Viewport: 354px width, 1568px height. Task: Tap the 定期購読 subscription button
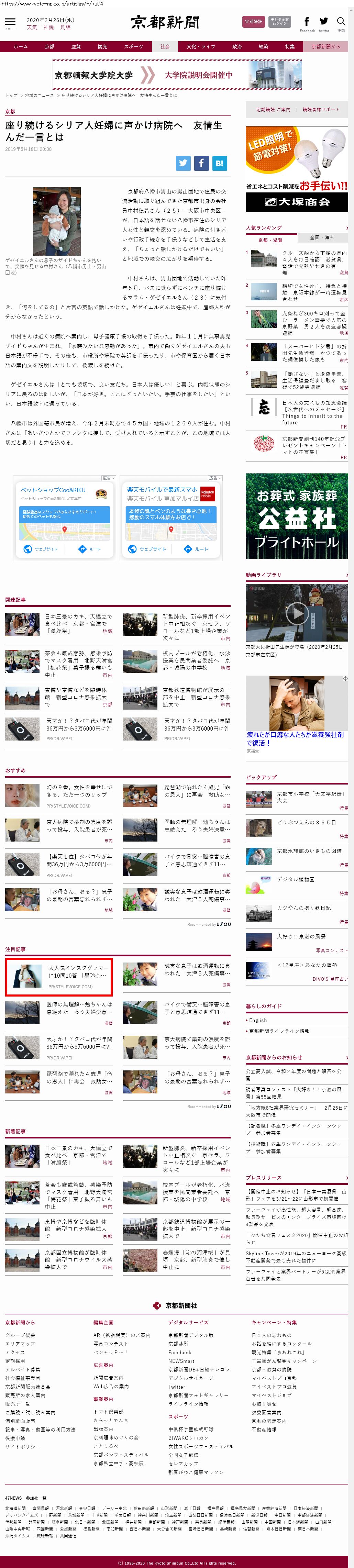[x=253, y=22]
